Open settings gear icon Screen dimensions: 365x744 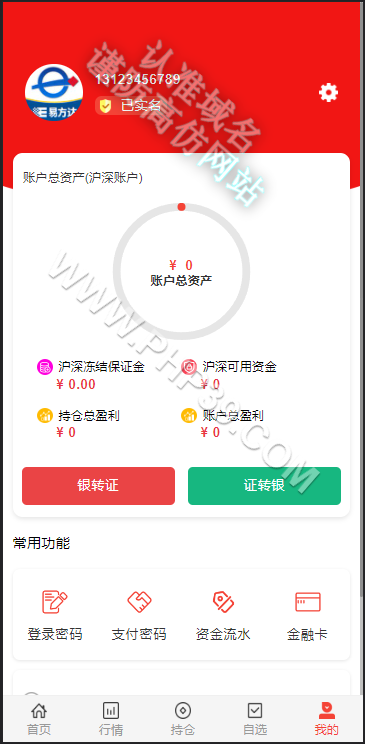(x=328, y=93)
